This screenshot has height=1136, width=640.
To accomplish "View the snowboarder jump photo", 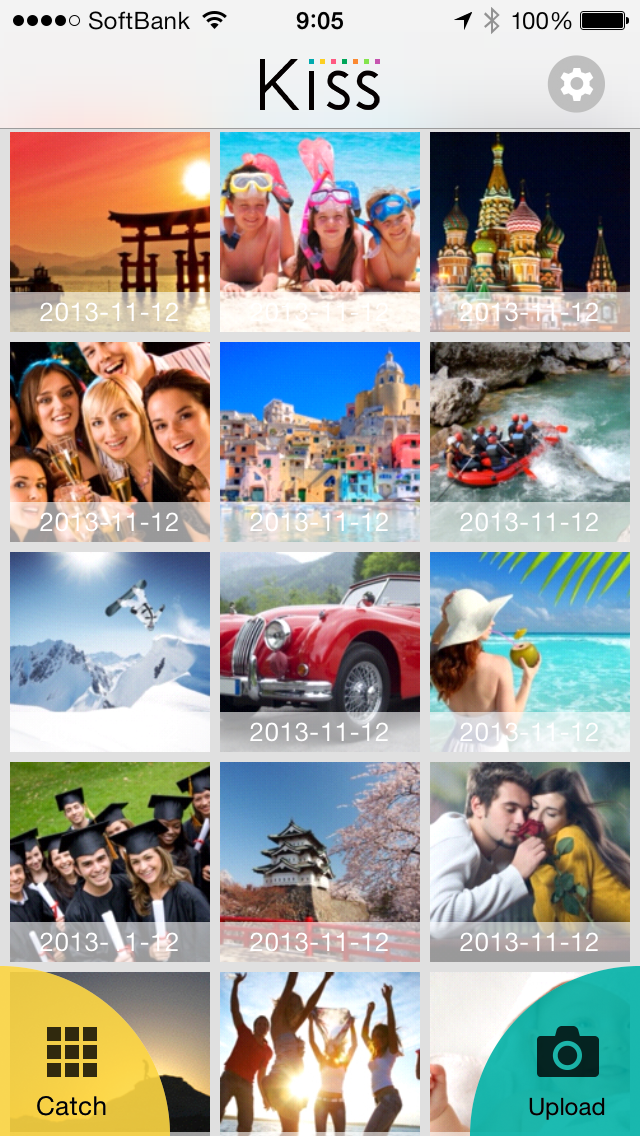I will [x=110, y=652].
